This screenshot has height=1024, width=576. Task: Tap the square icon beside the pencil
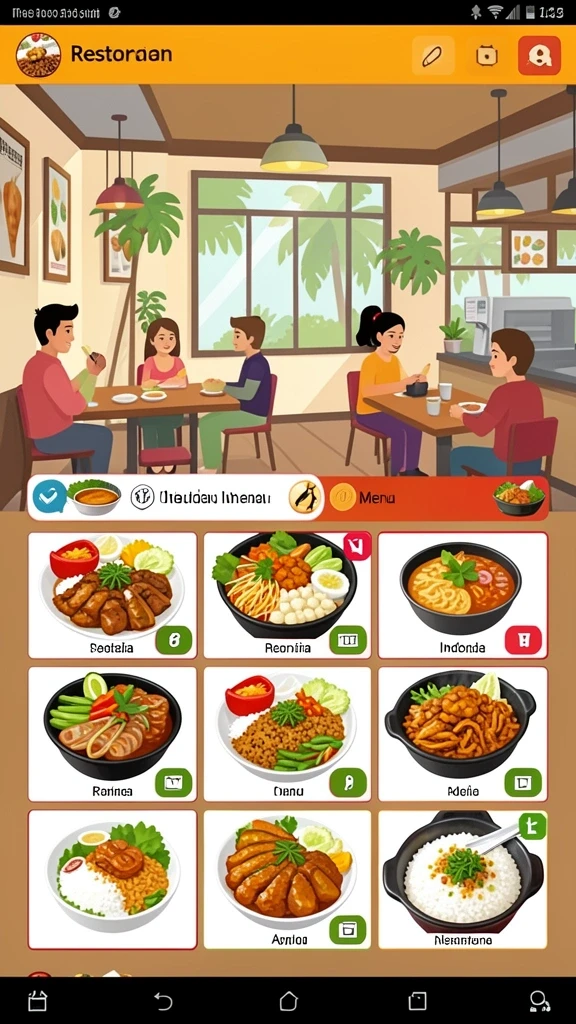(x=487, y=56)
